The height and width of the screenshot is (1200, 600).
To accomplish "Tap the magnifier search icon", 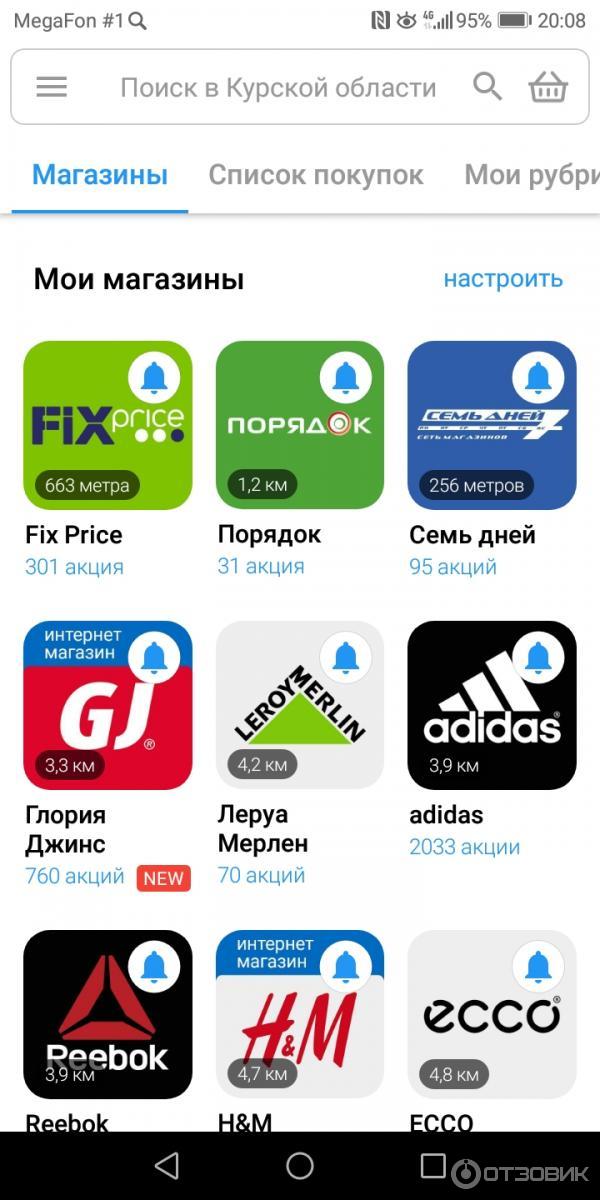I will [487, 87].
